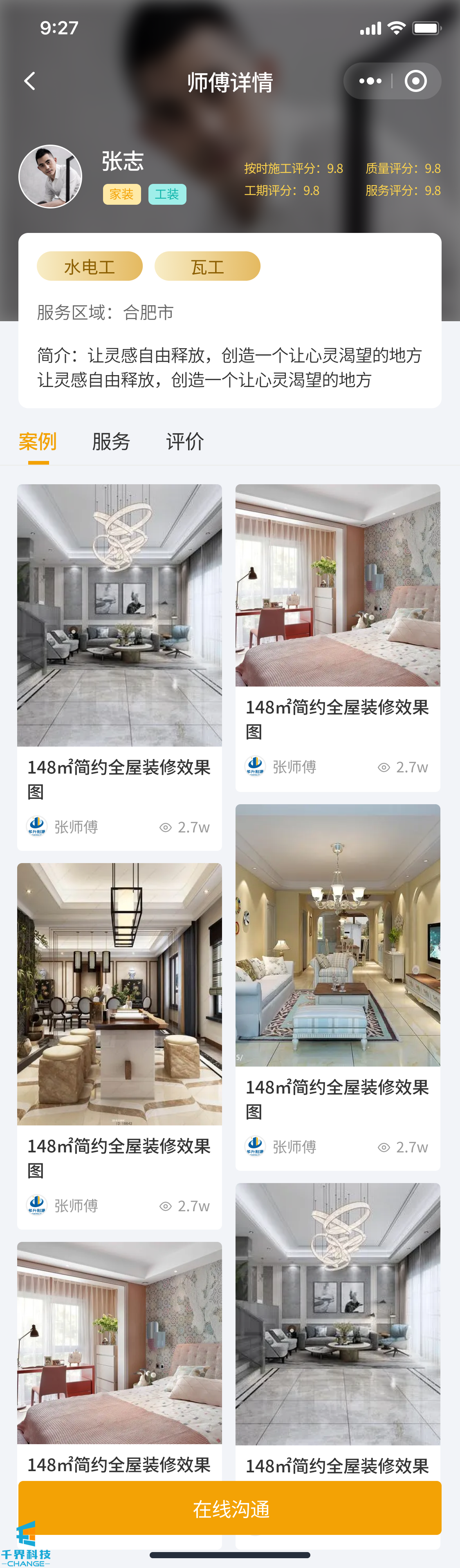
Task: Start chat via 在线沟通 button
Action: click(x=230, y=1508)
